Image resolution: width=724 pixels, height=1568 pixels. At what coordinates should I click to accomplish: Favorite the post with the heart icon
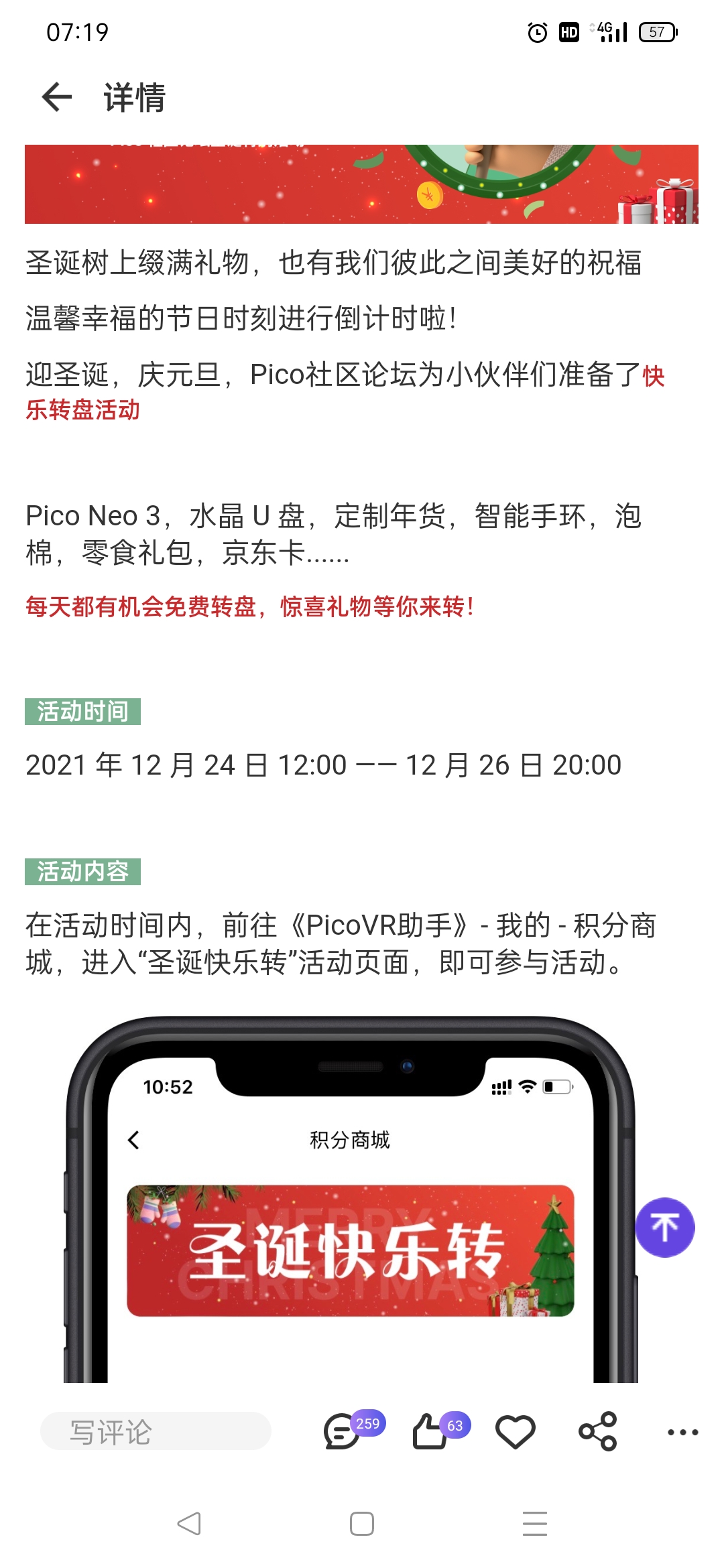click(x=515, y=1432)
